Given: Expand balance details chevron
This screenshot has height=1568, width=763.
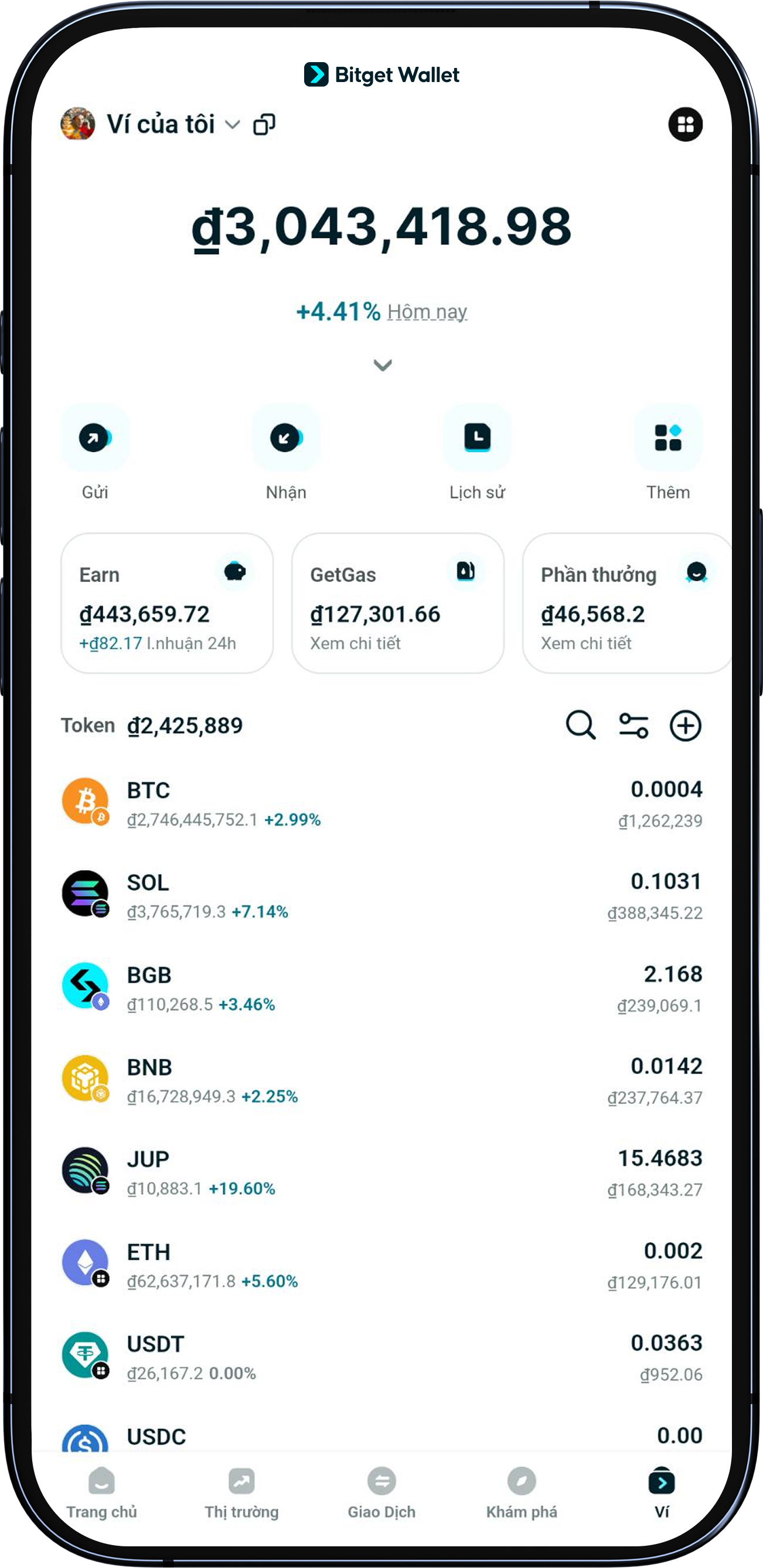Looking at the screenshot, I should click(383, 365).
